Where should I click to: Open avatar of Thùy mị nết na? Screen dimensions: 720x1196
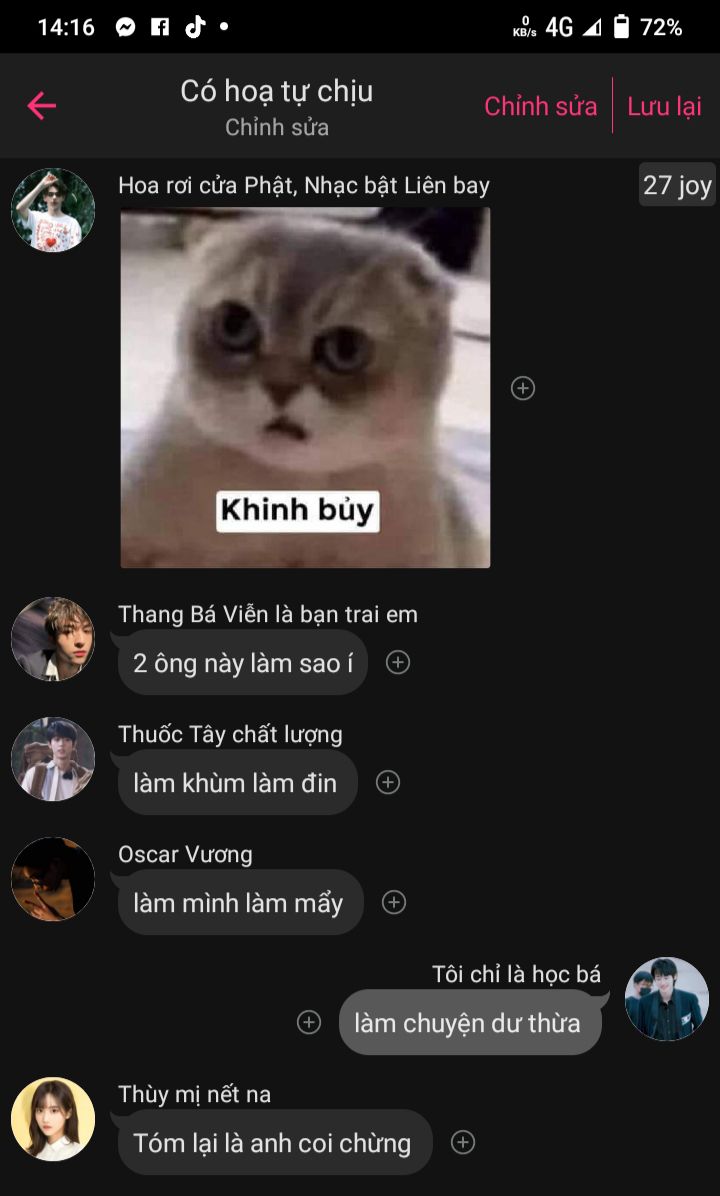pos(53,1119)
